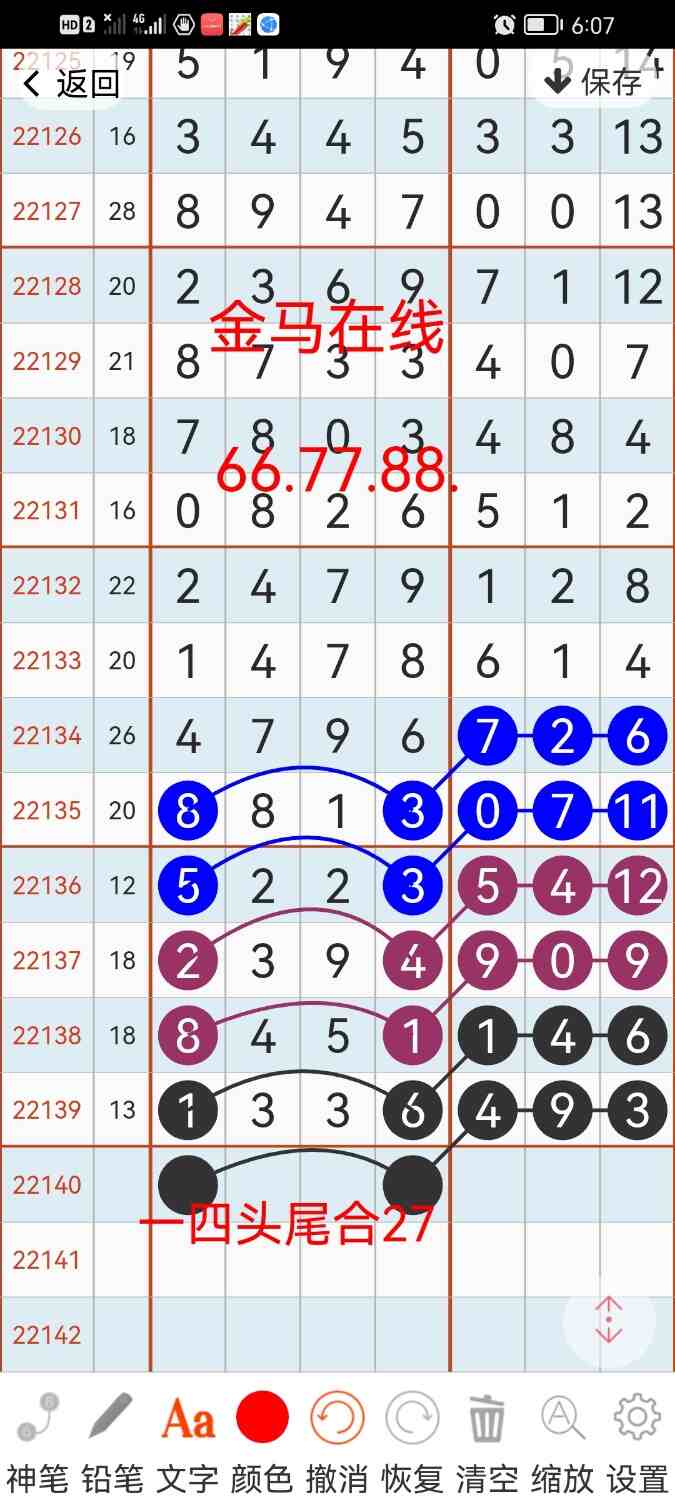Tap the floating up-down arrows button
This screenshot has height=1500, width=675.
609,1320
